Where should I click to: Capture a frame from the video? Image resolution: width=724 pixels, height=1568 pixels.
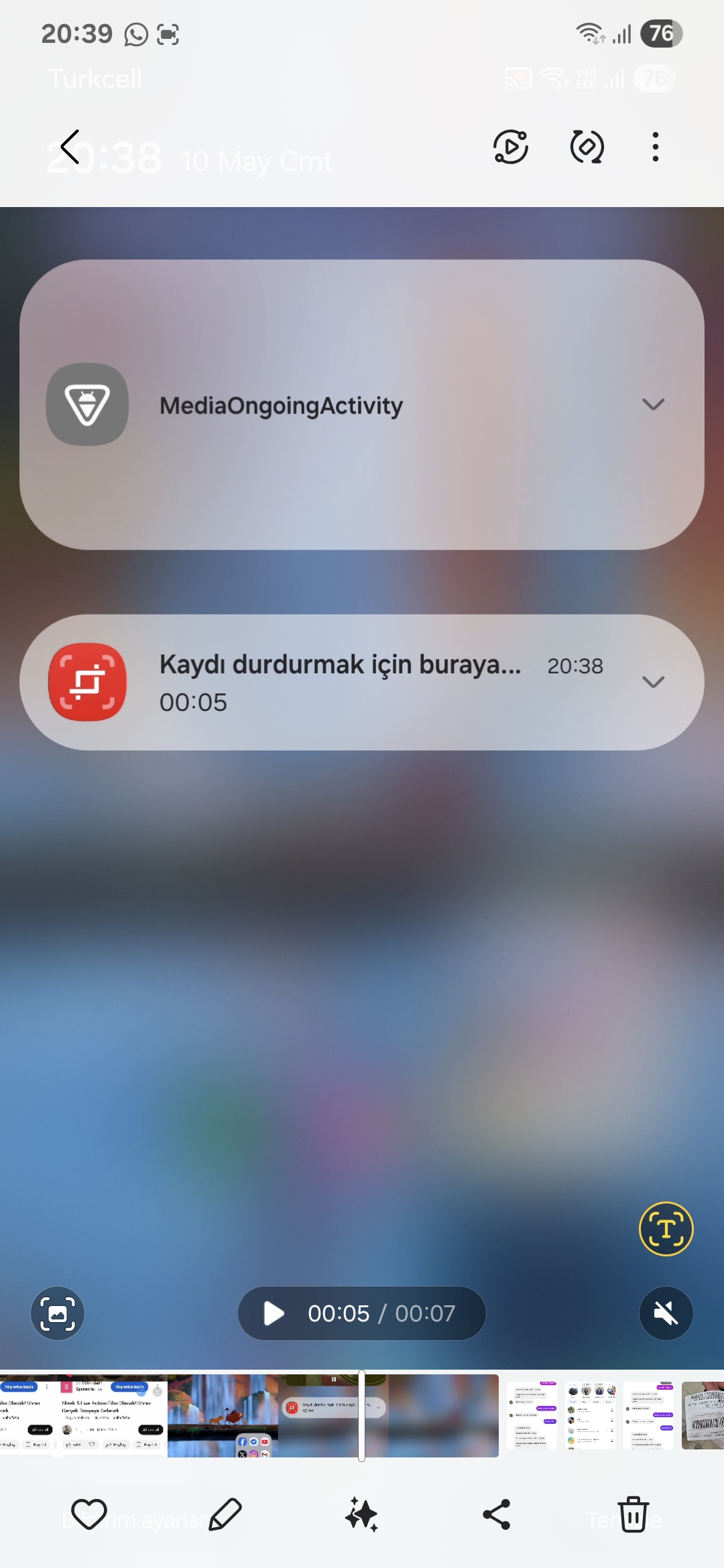pyautogui.click(x=58, y=1313)
